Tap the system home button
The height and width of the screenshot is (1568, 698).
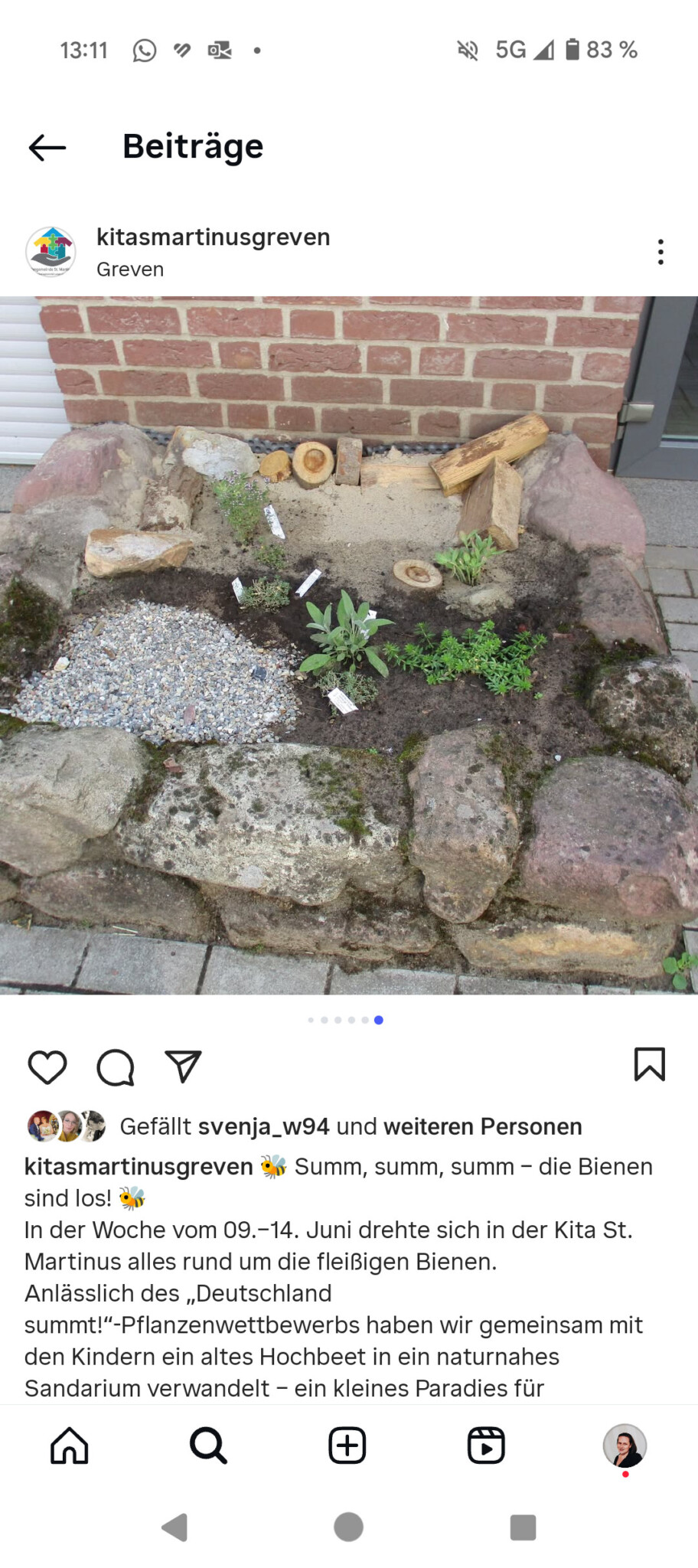click(x=348, y=1527)
